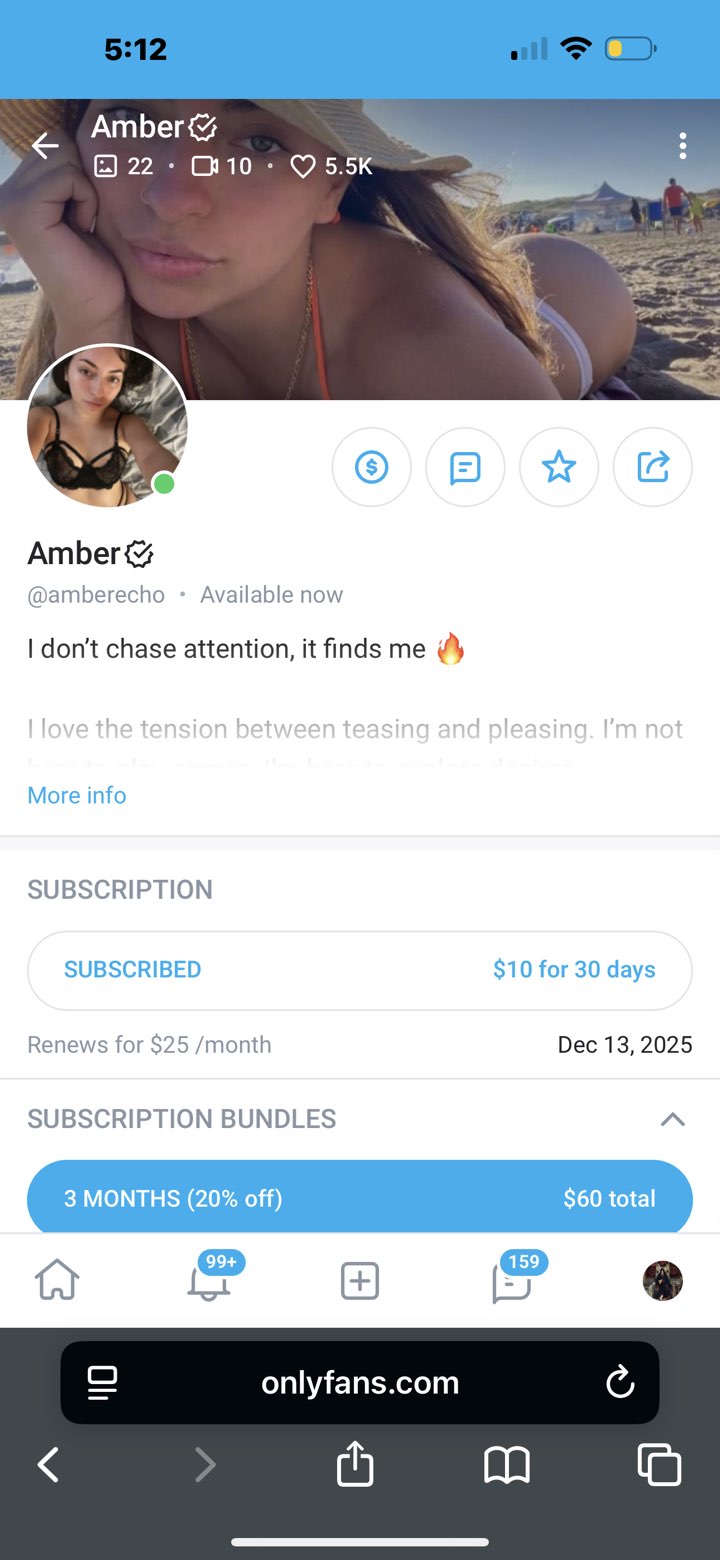Open the messages tab

click(x=511, y=1281)
